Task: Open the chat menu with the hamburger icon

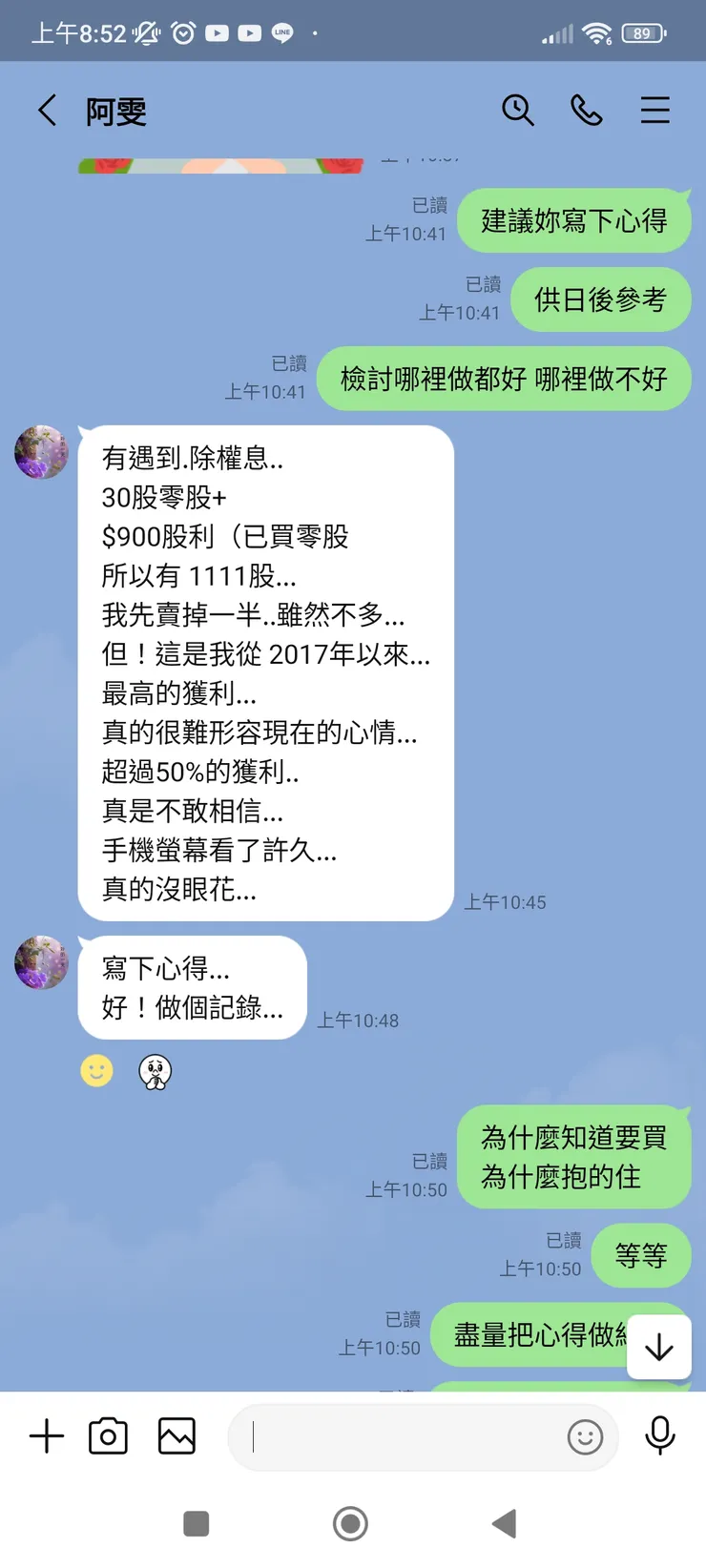Action: [655, 111]
